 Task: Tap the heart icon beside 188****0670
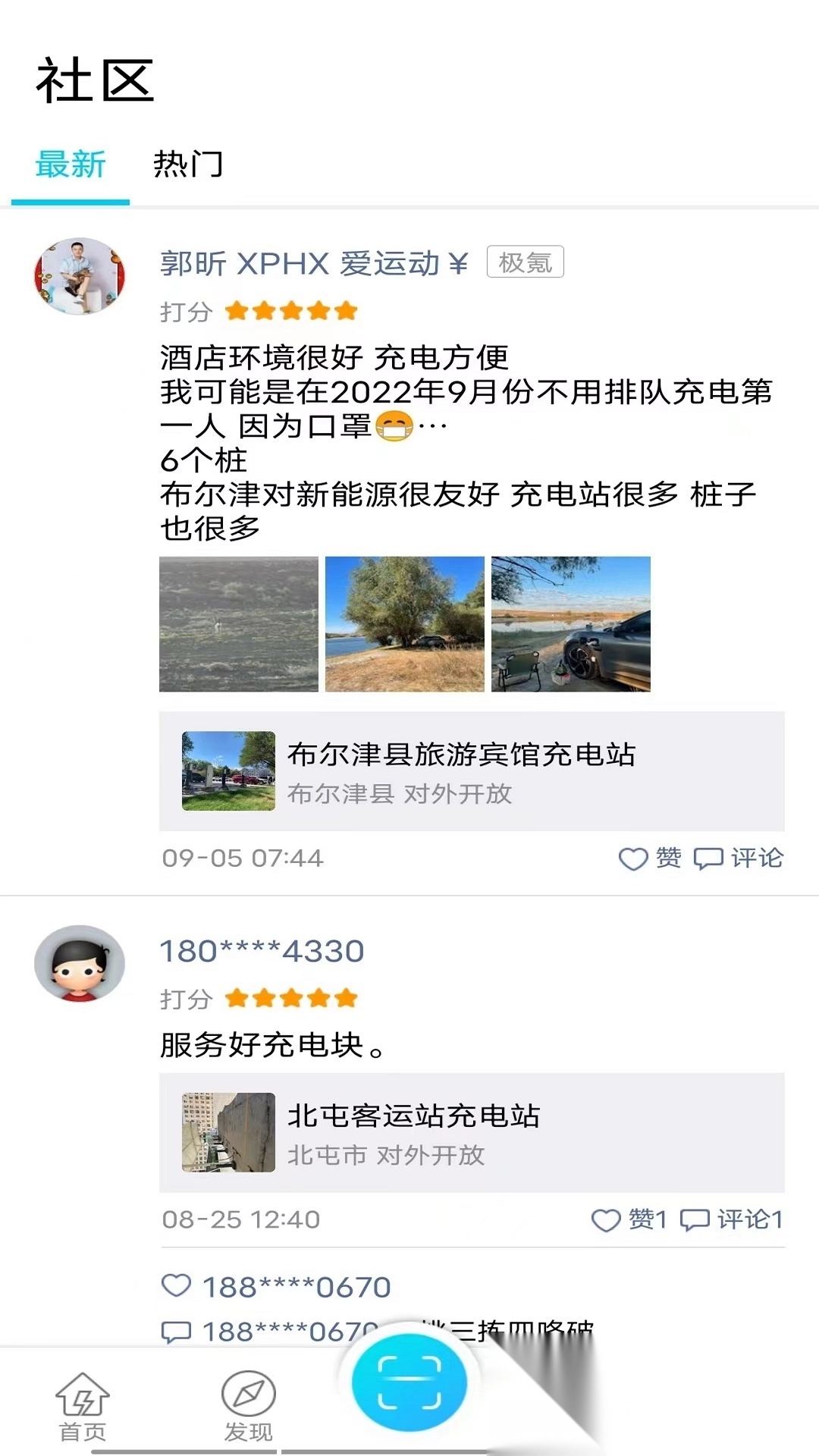pyautogui.click(x=176, y=1285)
